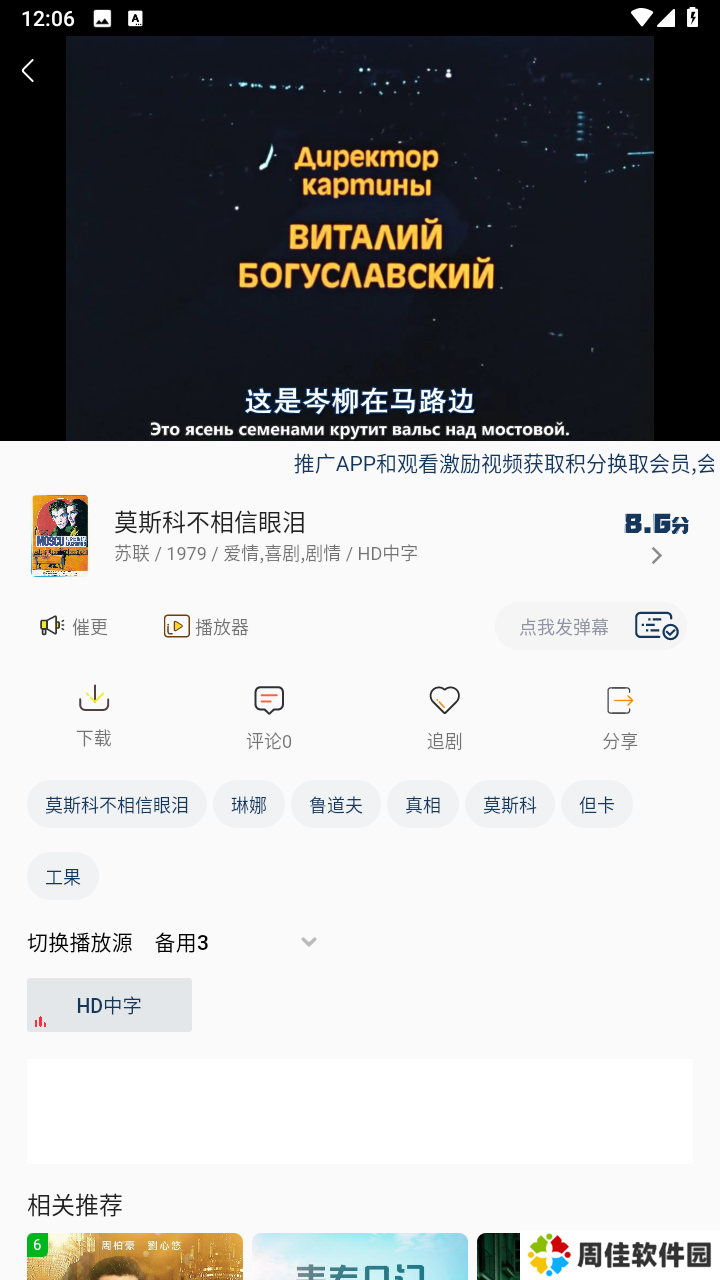Viewport: 720px width, 1280px height.
Task: Open the 播放器 player option
Action: click(206, 627)
